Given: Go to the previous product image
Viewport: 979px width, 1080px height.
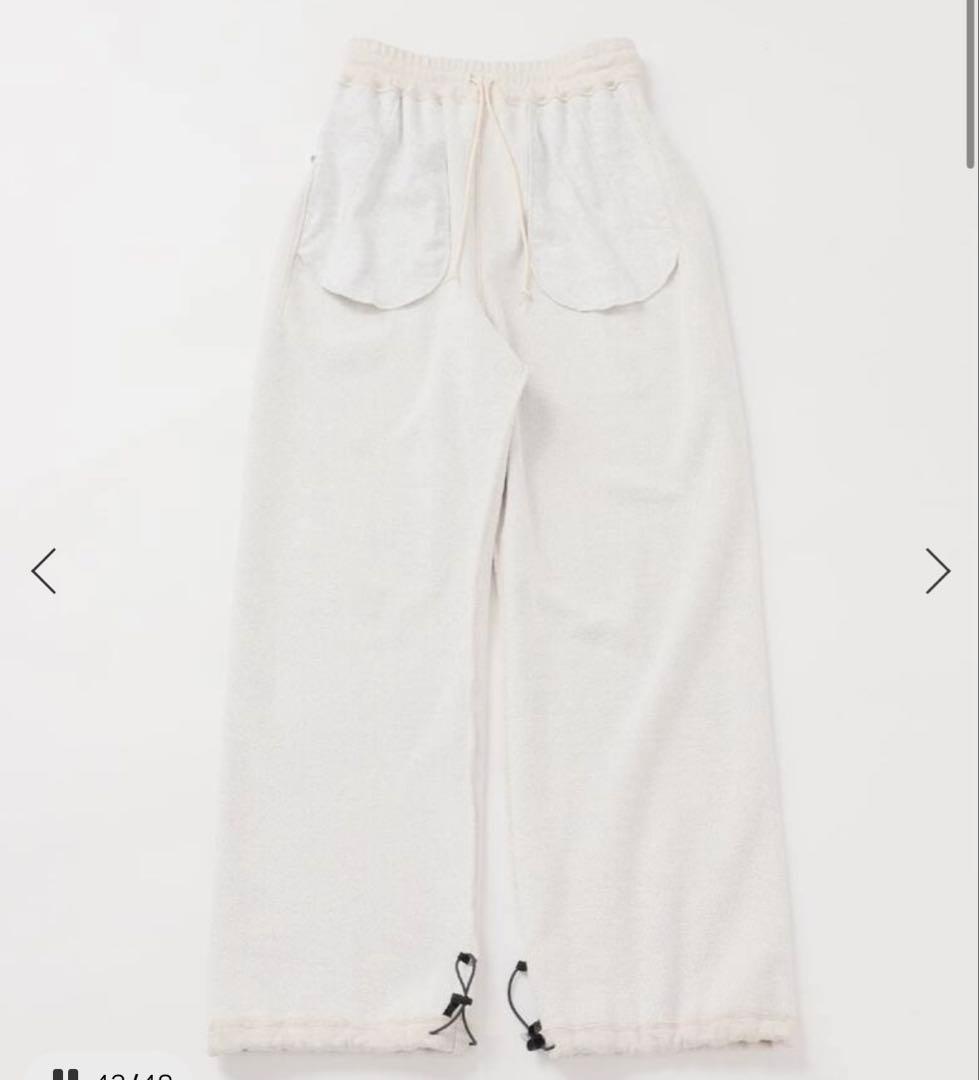Looking at the screenshot, I should pyautogui.click(x=44, y=571).
